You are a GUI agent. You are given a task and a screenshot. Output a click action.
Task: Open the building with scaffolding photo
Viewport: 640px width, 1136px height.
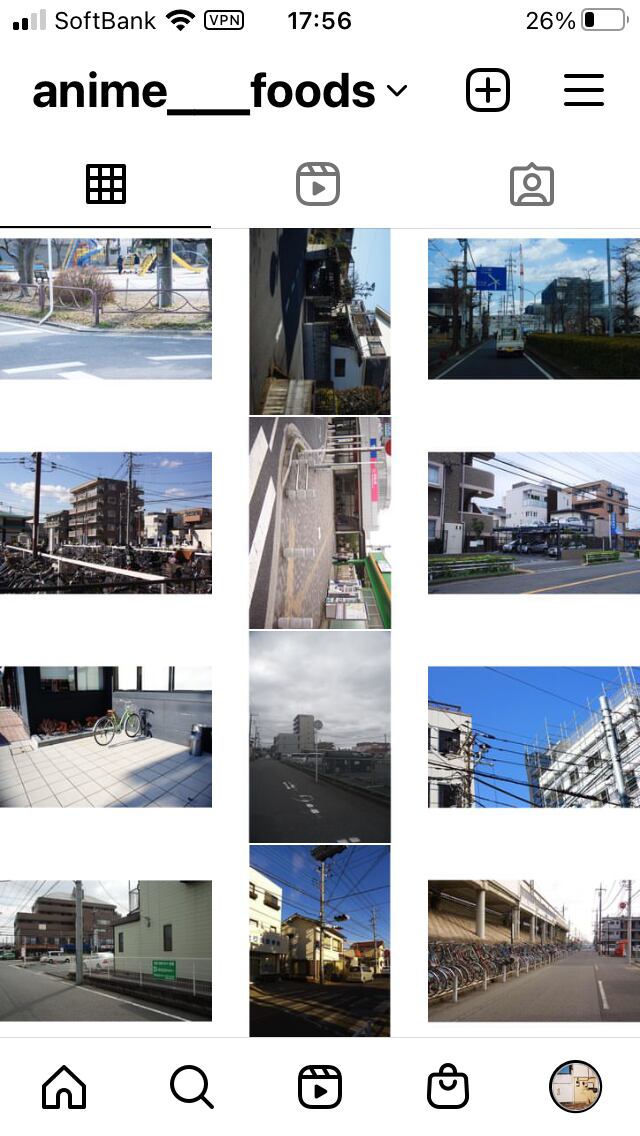coord(534,736)
